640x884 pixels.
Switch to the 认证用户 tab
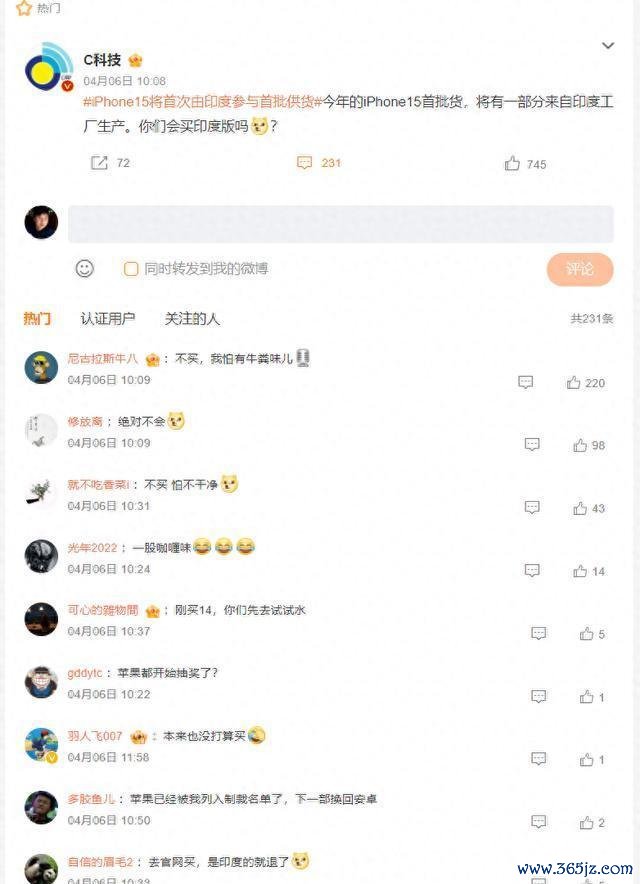click(x=108, y=319)
